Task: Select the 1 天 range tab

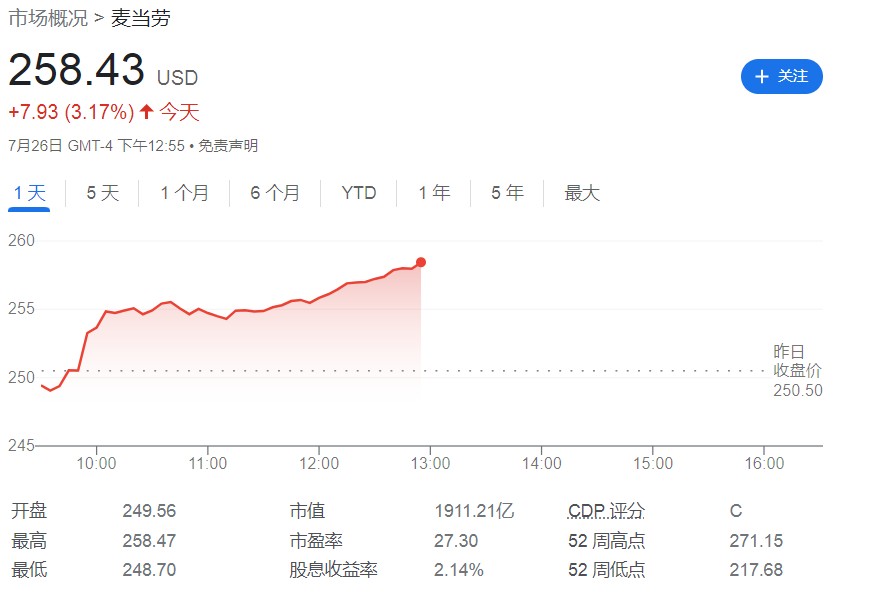Action: click(x=29, y=193)
